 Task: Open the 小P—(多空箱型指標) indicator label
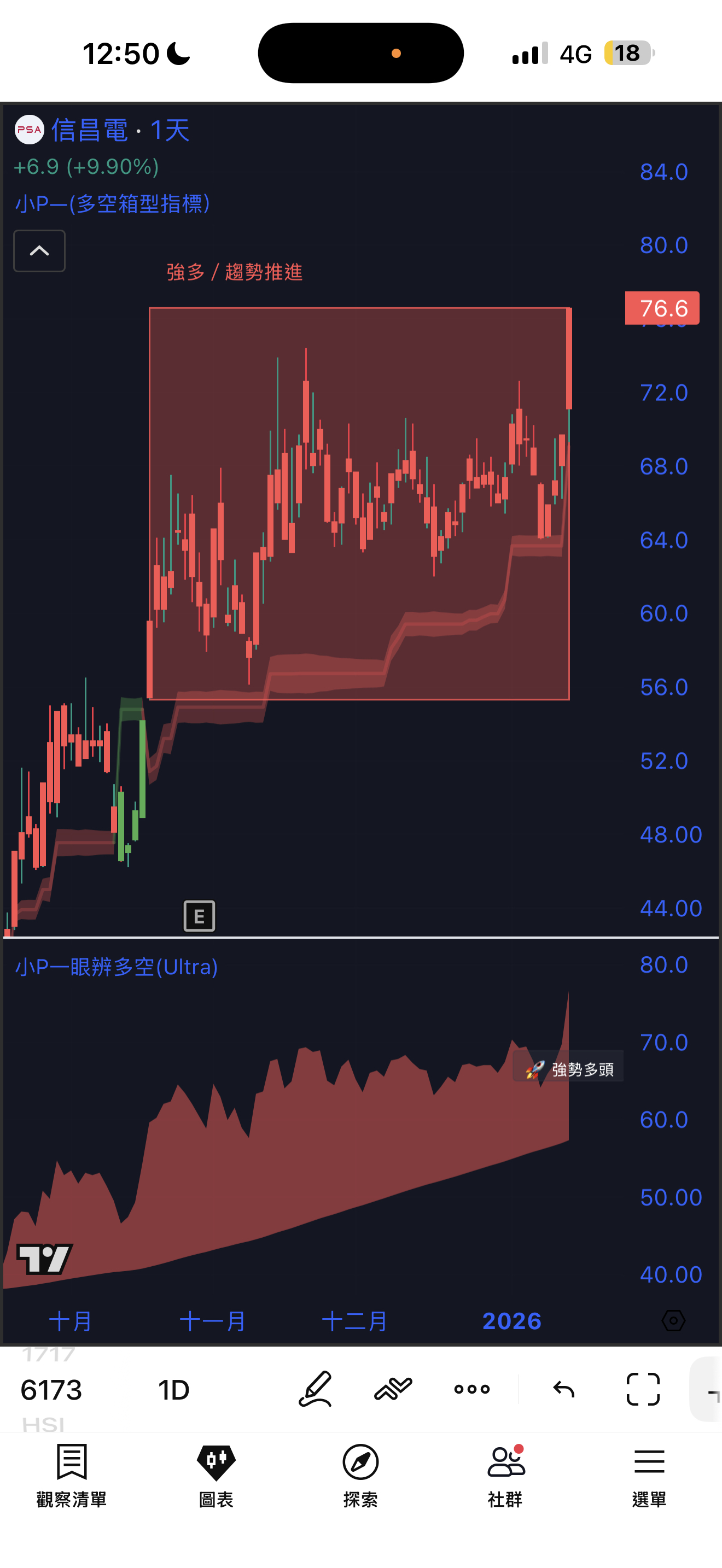(x=113, y=203)
